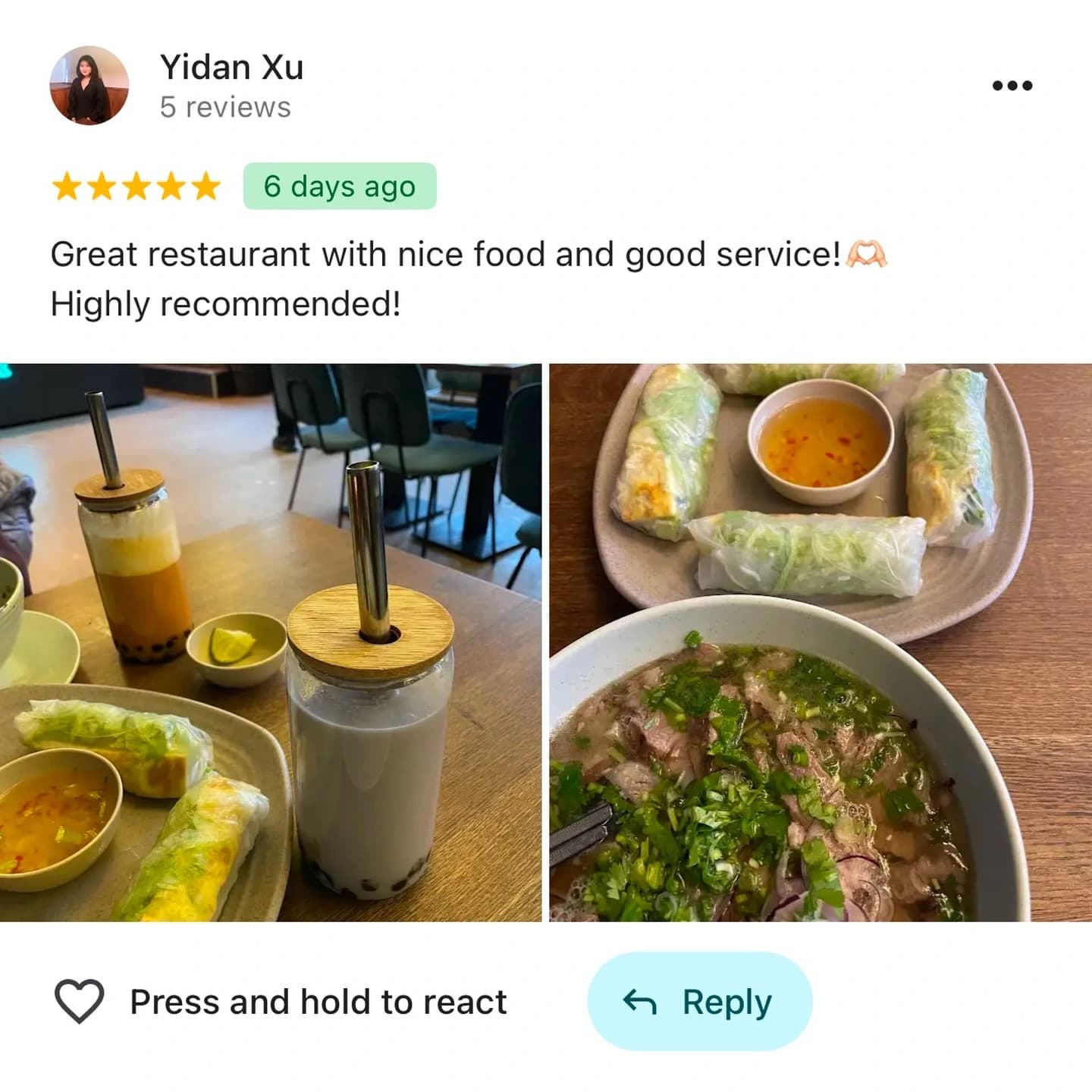Open Yidan Xu's profile picture
The height and width of the screenshot is (1092, 1092).
click(89, 85)
